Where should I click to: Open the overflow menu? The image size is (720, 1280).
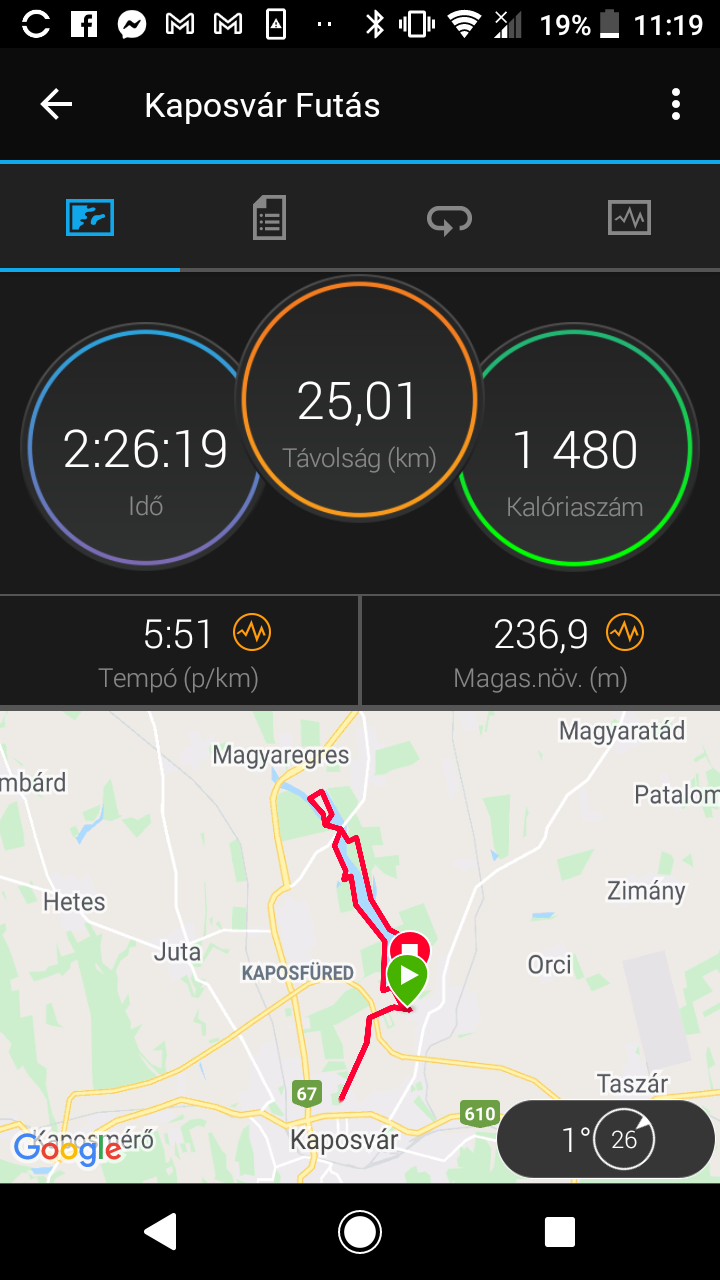click(x=676, y=105)
